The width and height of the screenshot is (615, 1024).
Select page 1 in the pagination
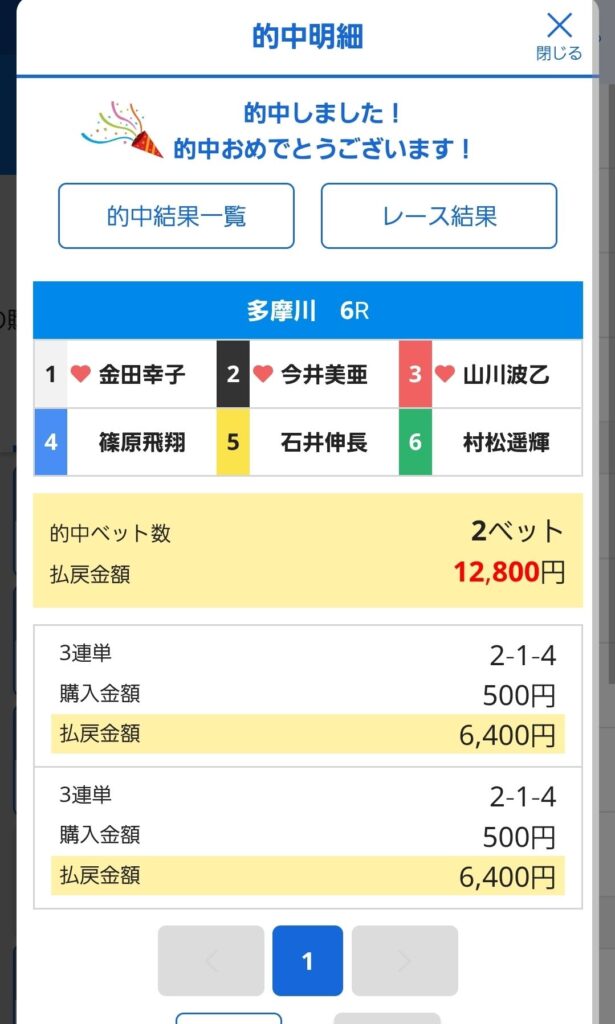pos(307,961)
